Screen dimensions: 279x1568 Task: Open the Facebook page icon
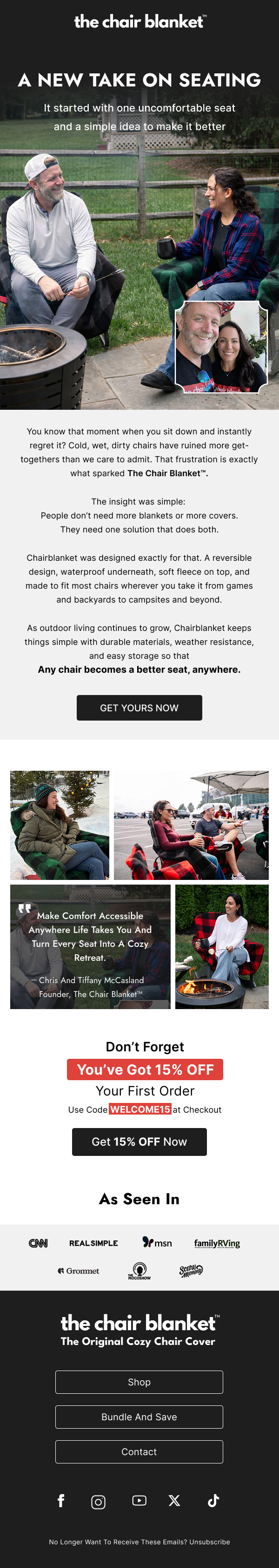click(x=61, y=1501)
